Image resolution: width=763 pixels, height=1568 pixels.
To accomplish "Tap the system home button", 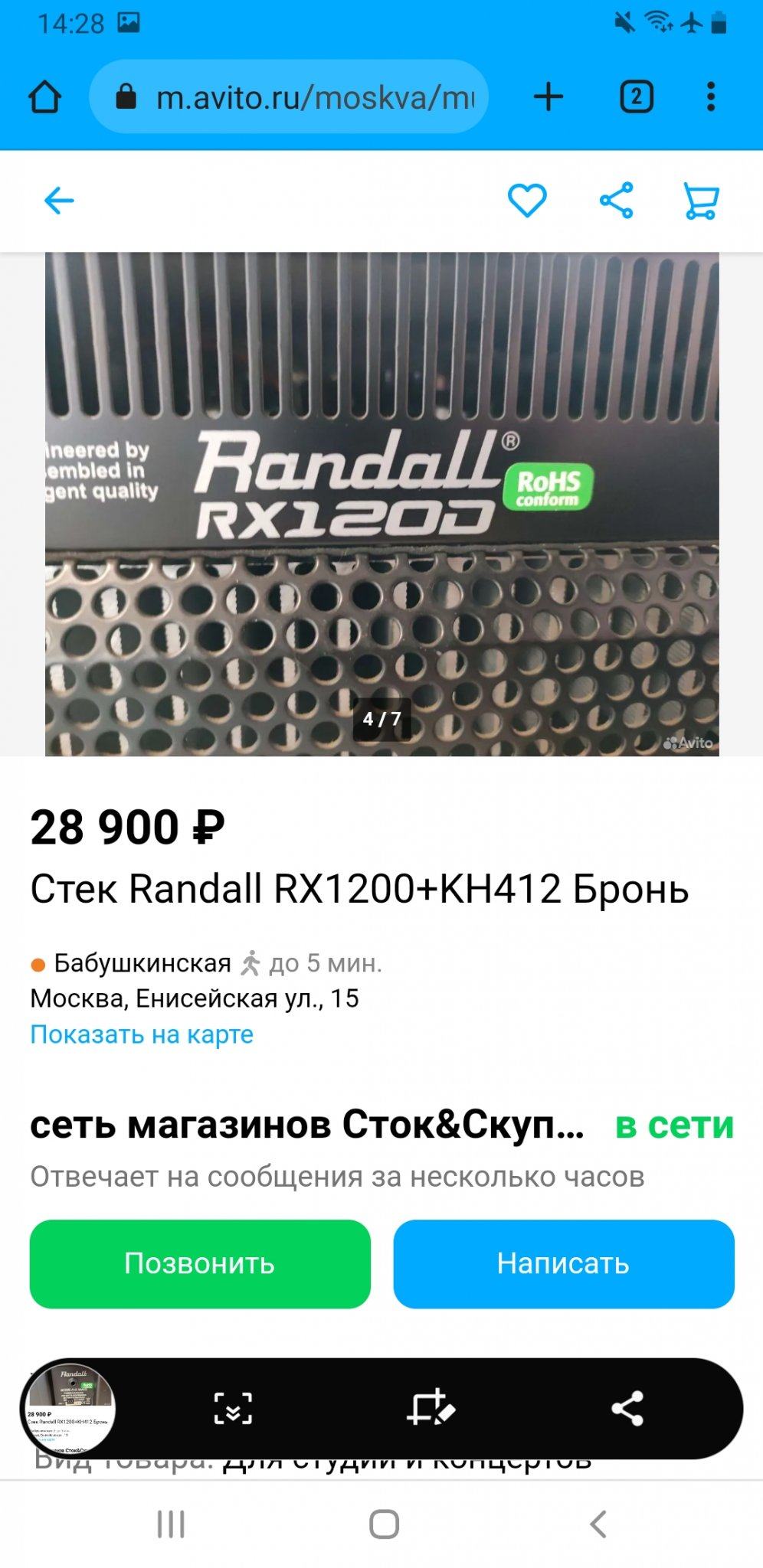I will [384, 1524].
